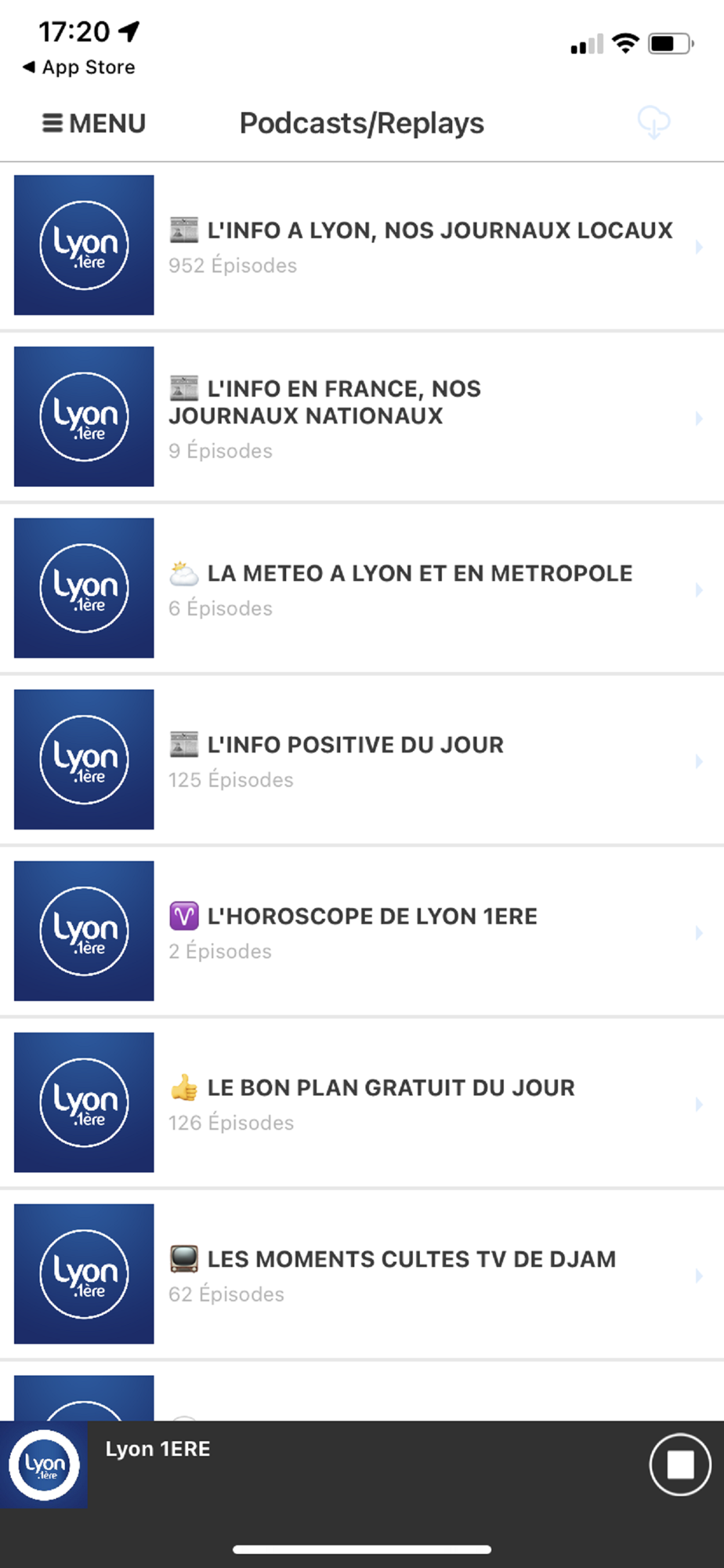Open the MENU drawer
724x1568 pixels.
click(x=94, y=123)
